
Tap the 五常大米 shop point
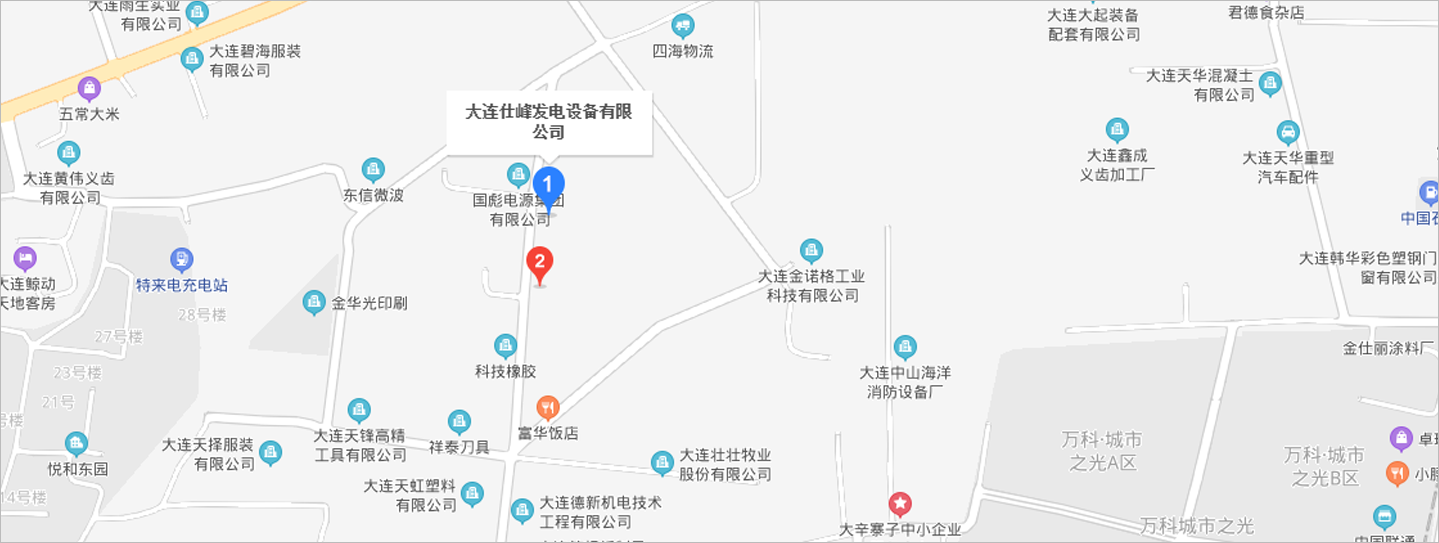[89, 89]
